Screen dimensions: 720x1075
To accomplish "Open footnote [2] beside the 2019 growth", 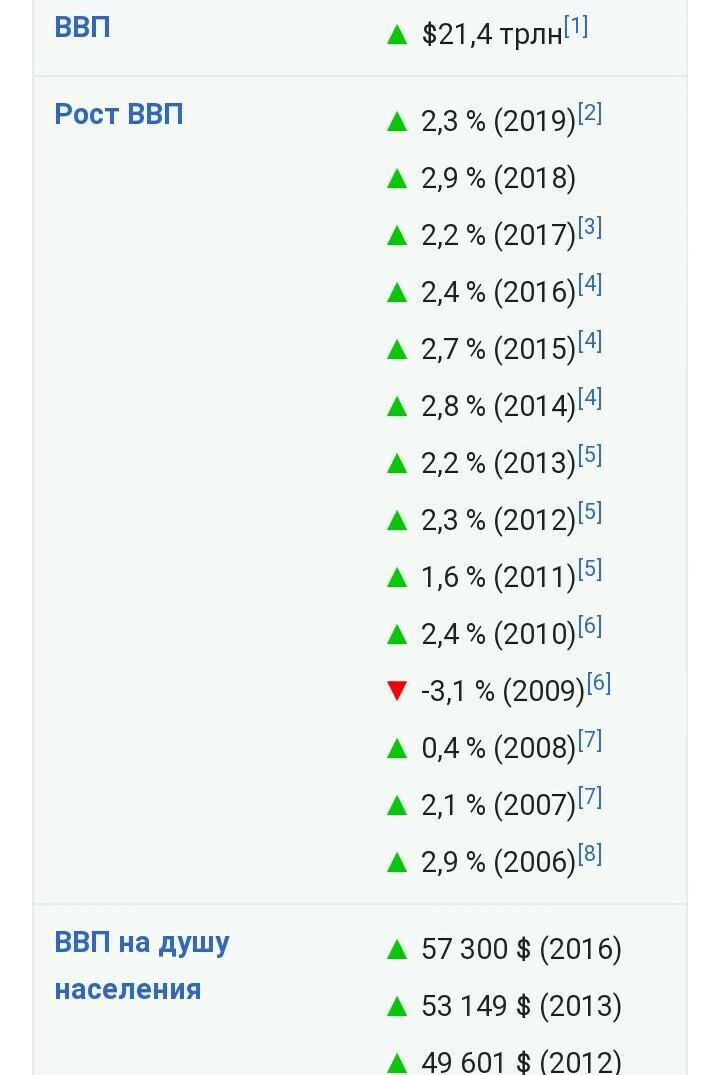I will 590,113.
